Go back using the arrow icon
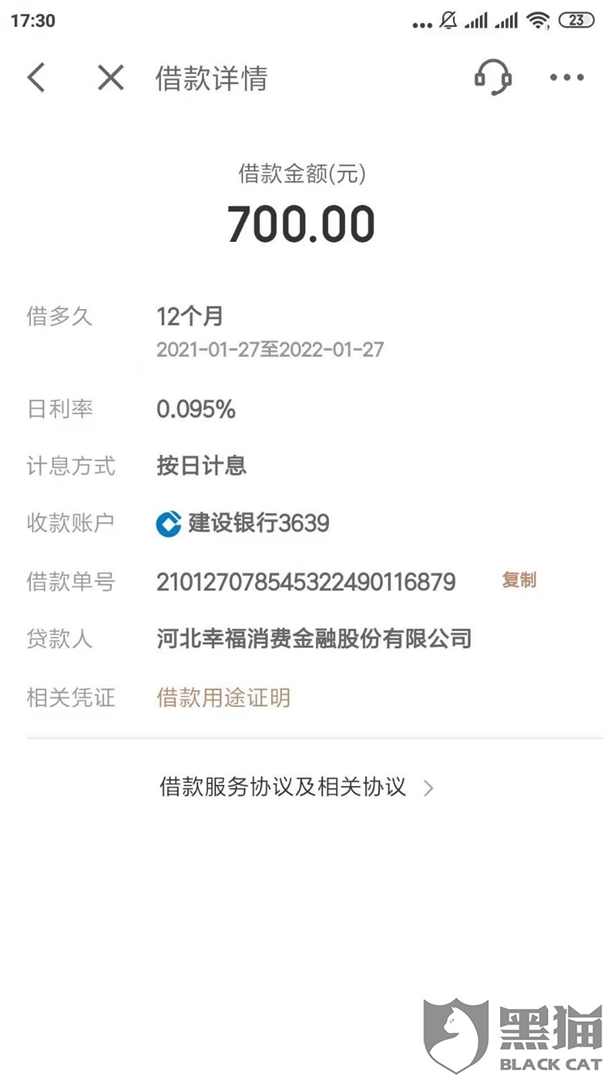 pyautogui.click(x=37, y=78)
